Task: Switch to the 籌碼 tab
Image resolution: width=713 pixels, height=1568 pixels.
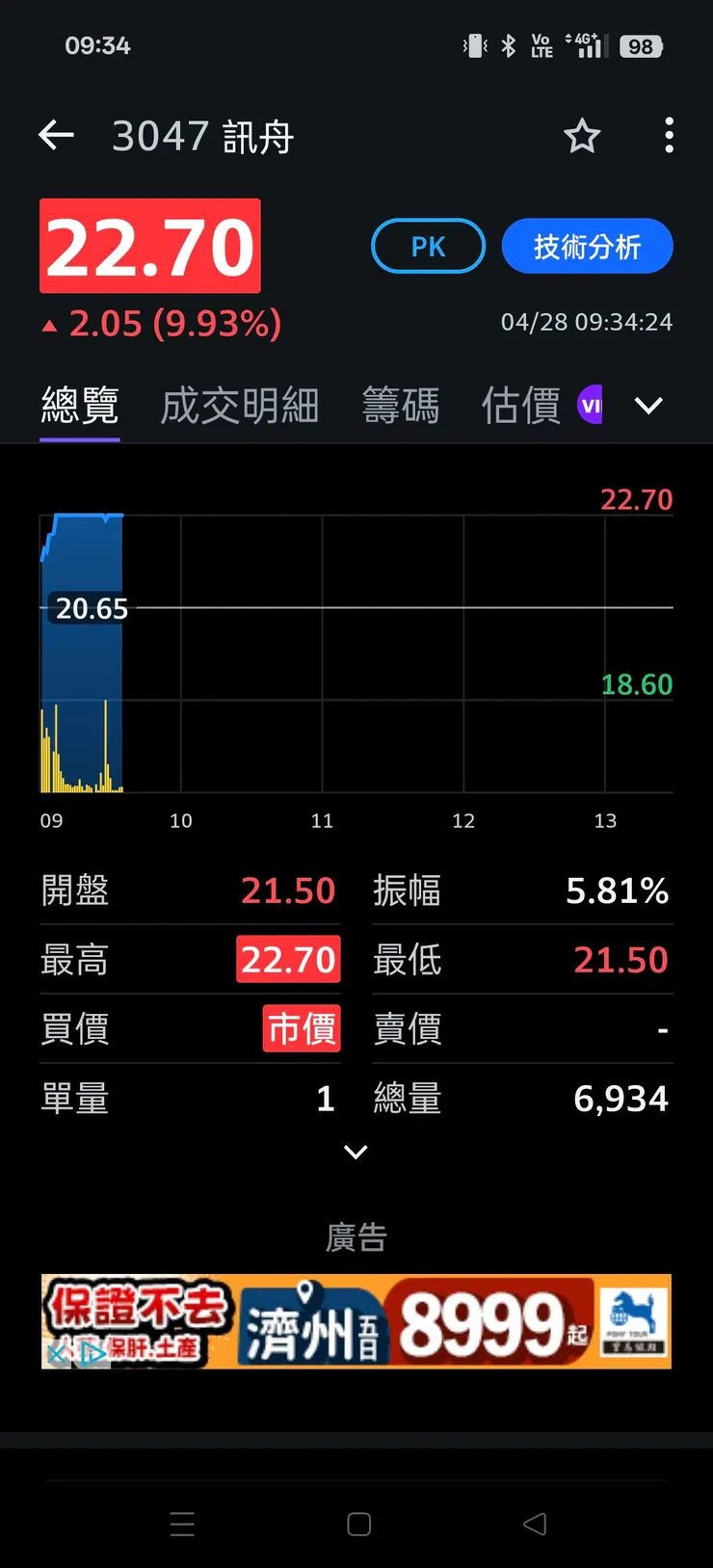Action: [x=401, y=406]
